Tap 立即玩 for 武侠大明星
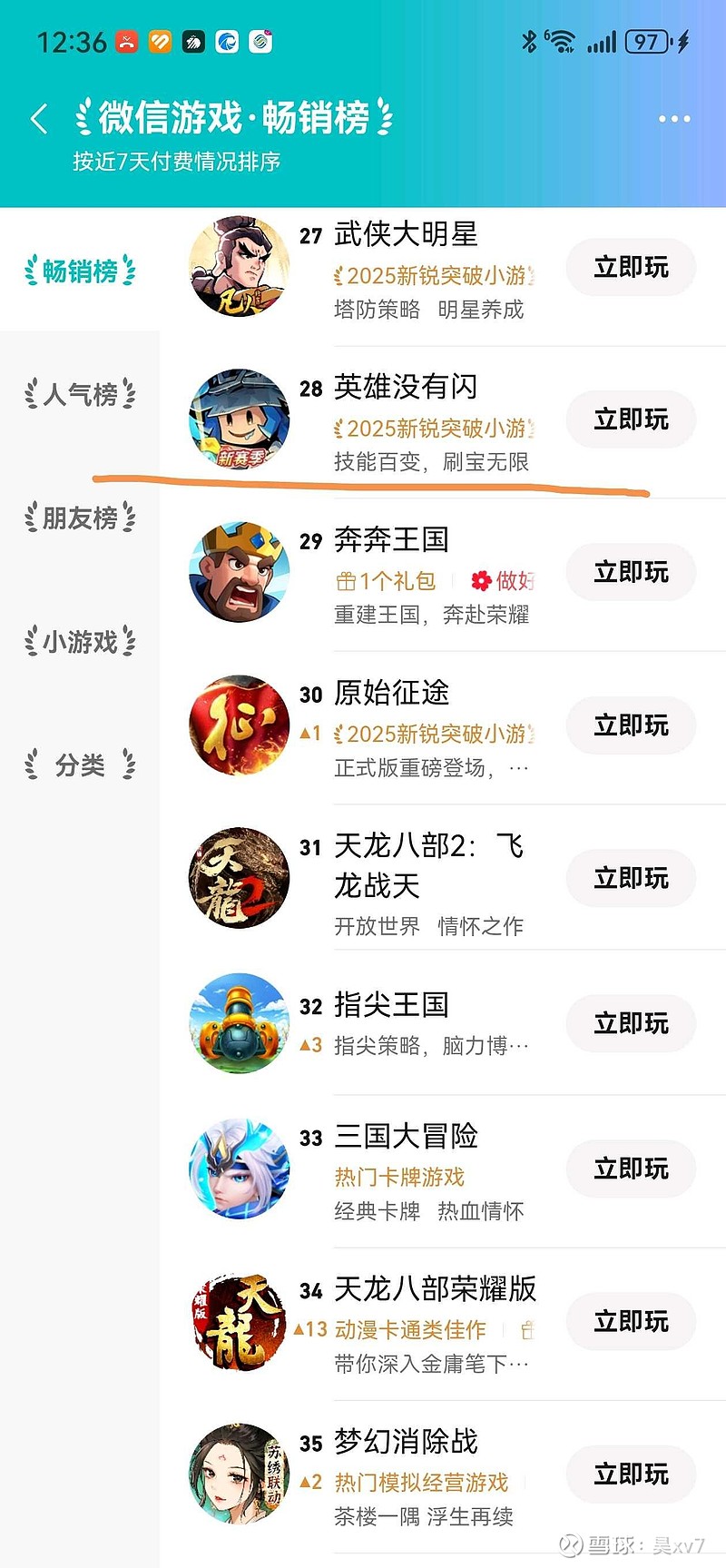 630,267
